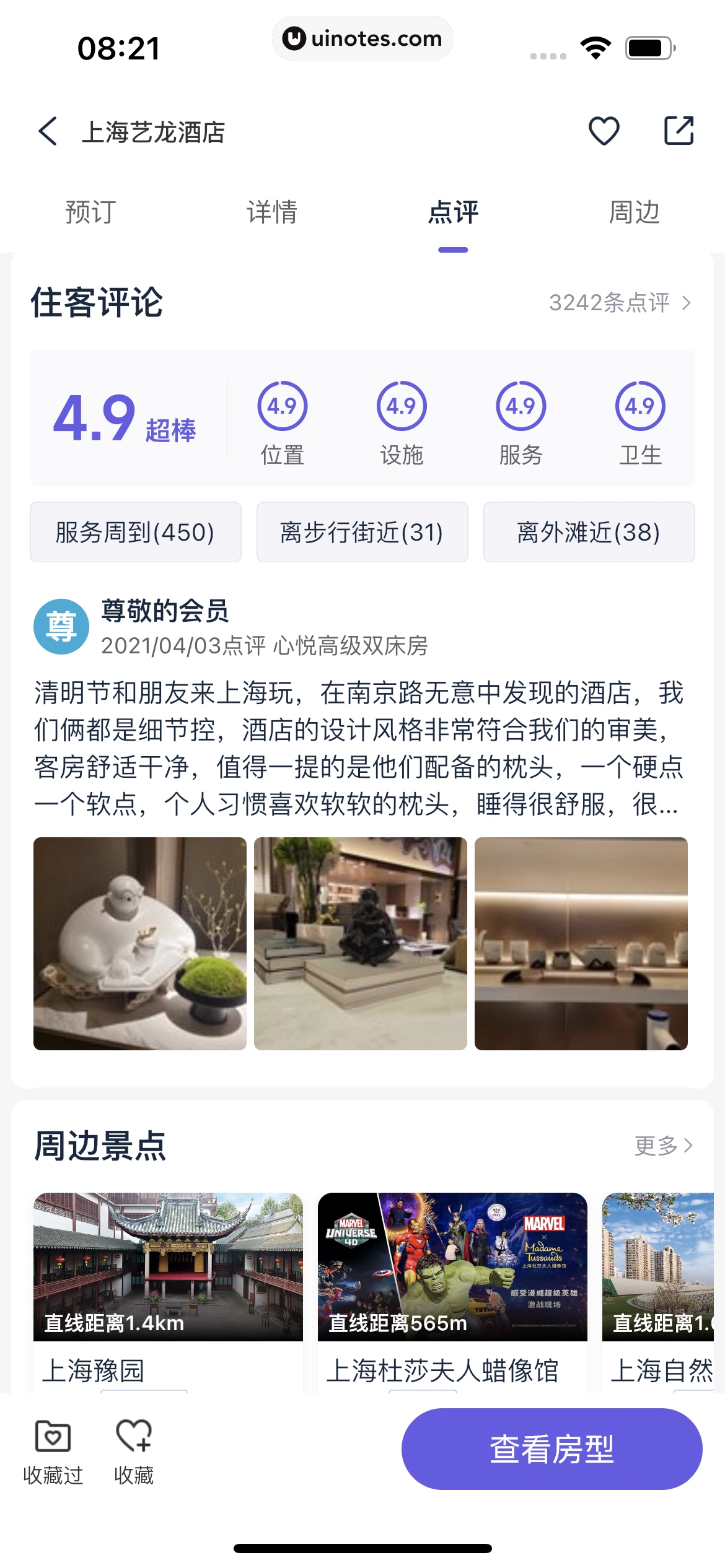Viewport: 725px width, 1568px height.
Task: Switch to the 周边 tab
Action: 635,212
